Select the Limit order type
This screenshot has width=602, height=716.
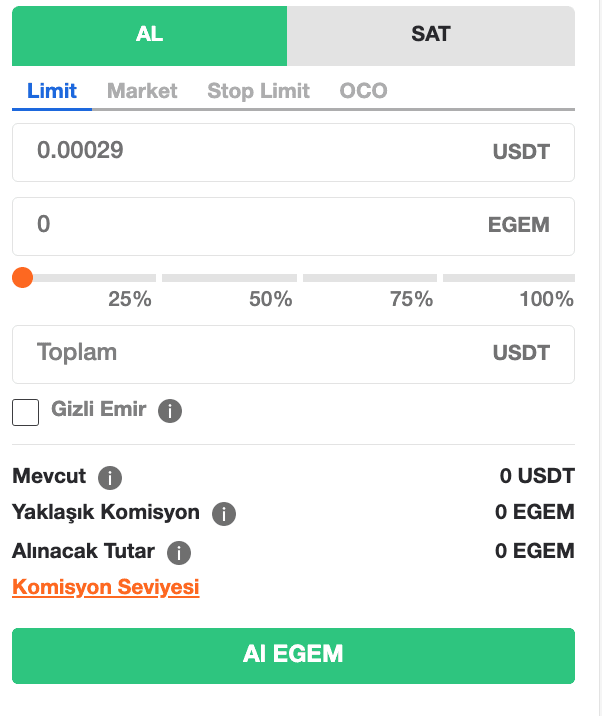click(52, 91)
